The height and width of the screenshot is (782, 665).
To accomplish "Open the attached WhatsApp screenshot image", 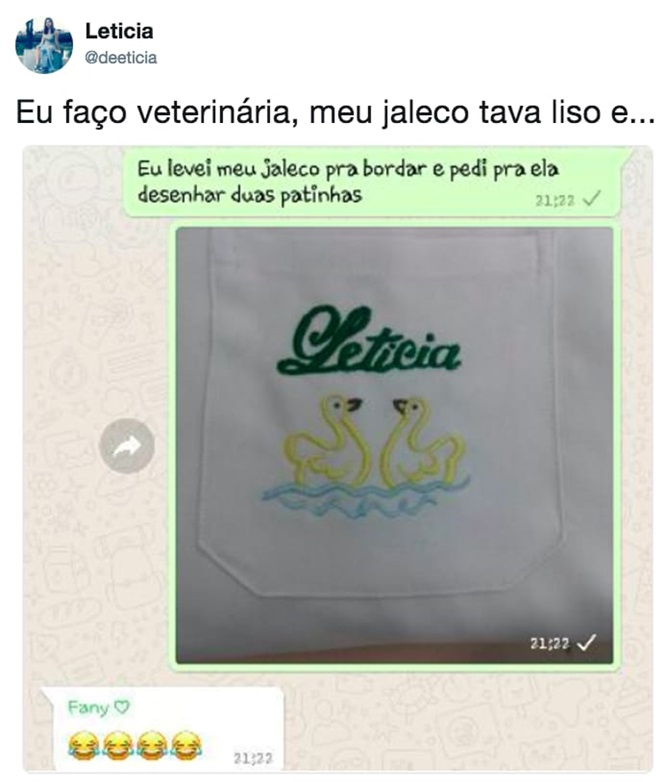I will click(337, 460).
